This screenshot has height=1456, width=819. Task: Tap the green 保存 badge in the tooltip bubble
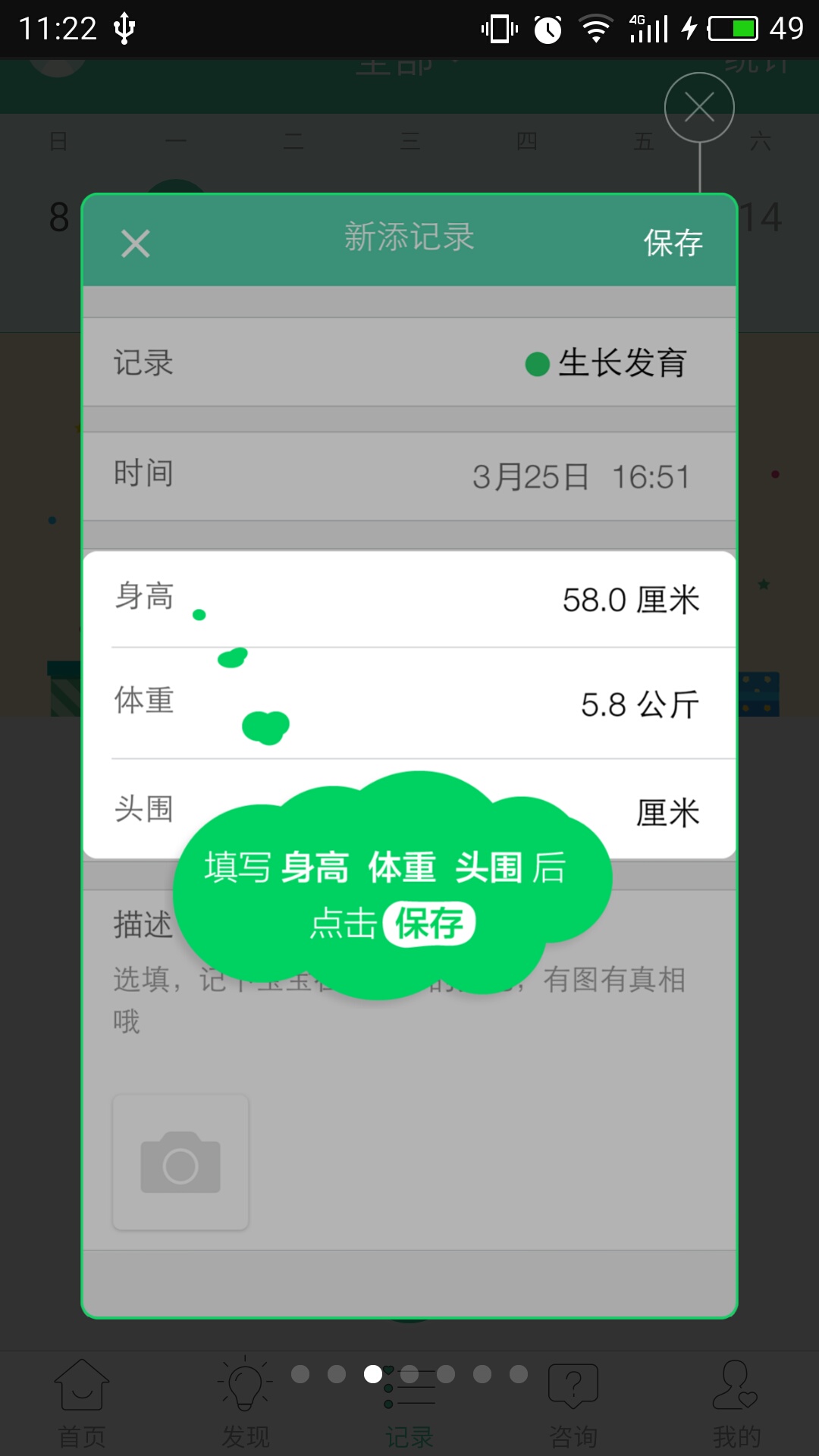(x=429, y=924)
